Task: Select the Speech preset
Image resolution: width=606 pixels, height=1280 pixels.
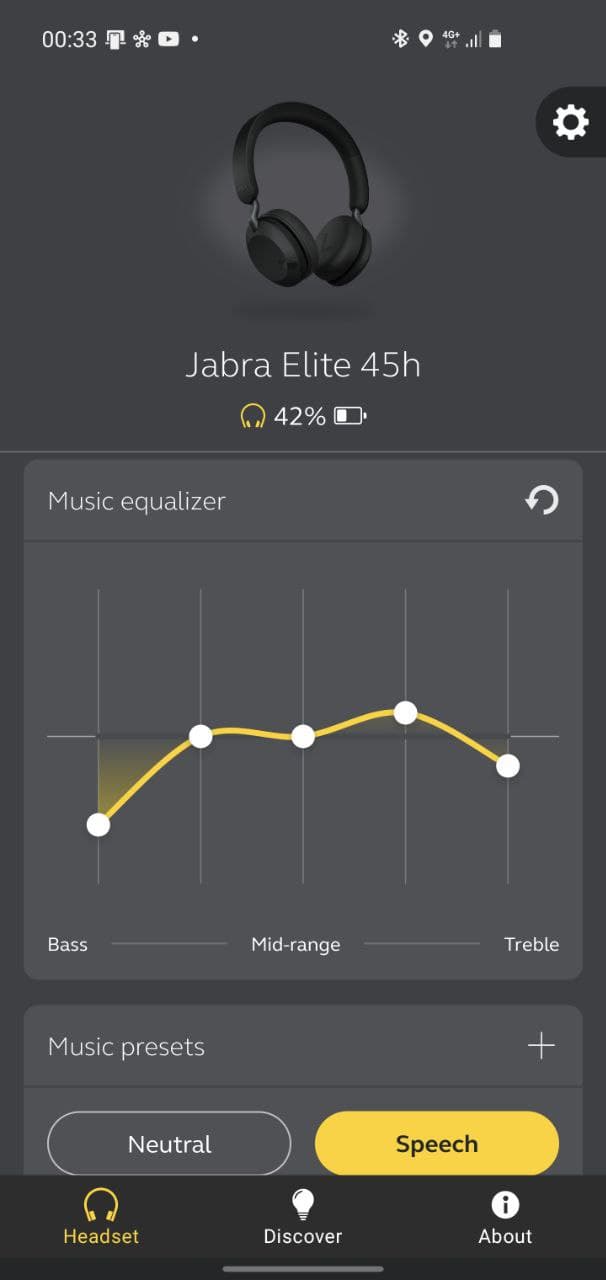Action: pos(437,1143)
